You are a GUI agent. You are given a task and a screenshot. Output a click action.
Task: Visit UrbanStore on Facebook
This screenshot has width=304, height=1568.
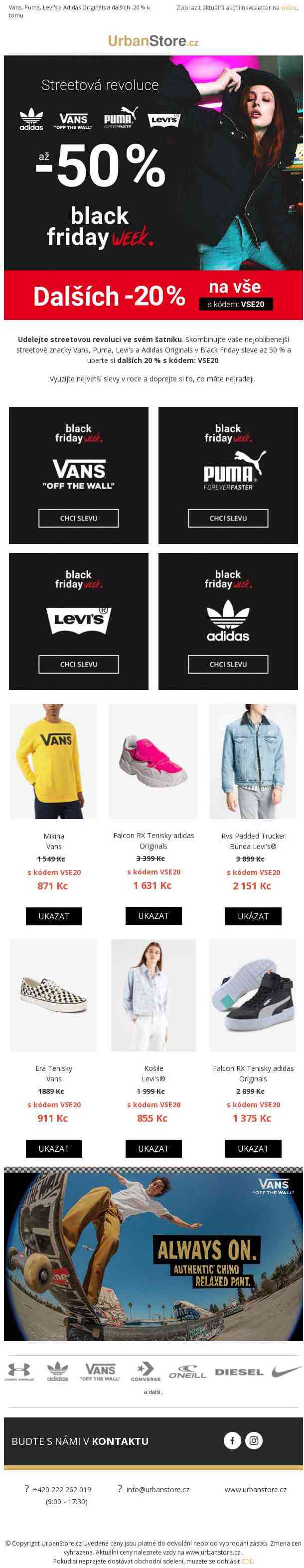pos(232,1441)
